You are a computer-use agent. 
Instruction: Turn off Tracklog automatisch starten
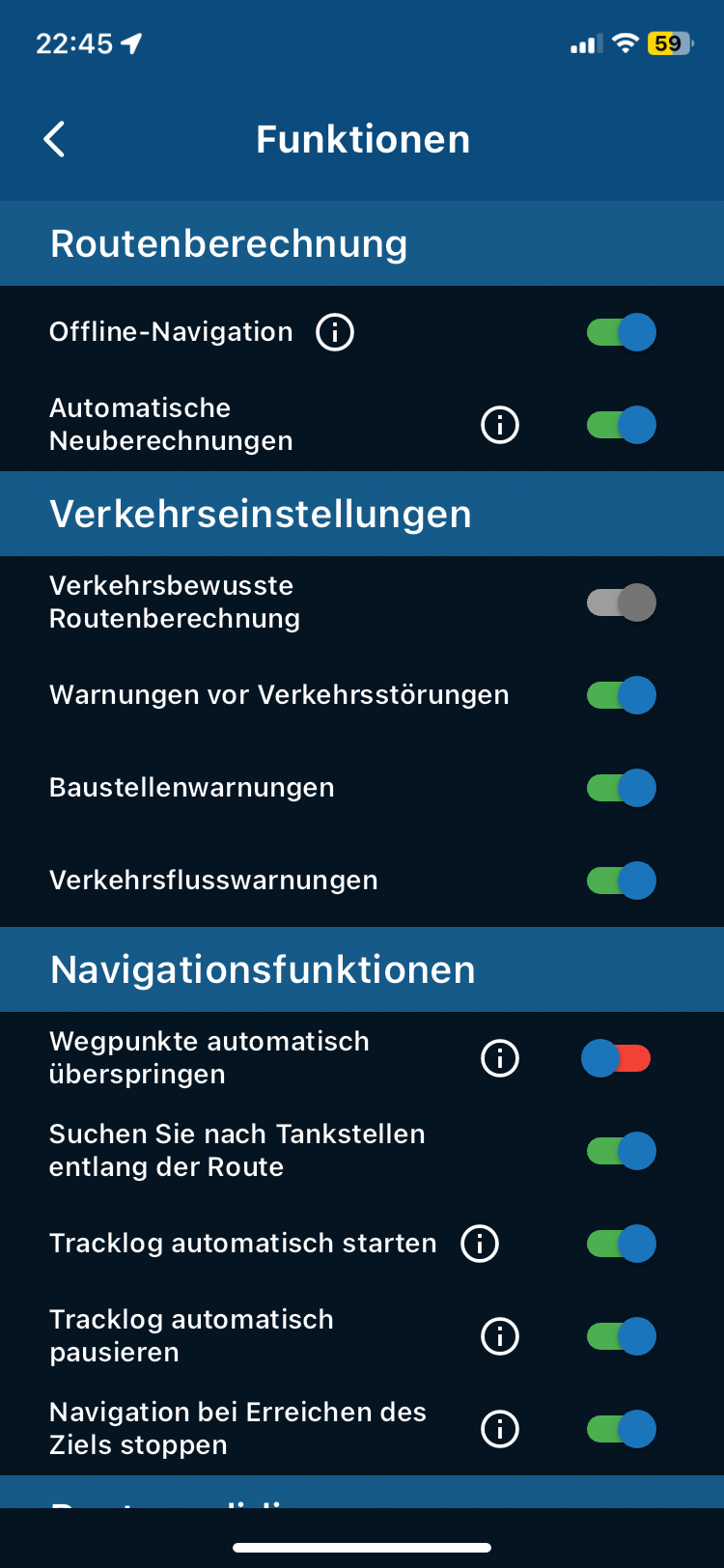click(621, 1244)
